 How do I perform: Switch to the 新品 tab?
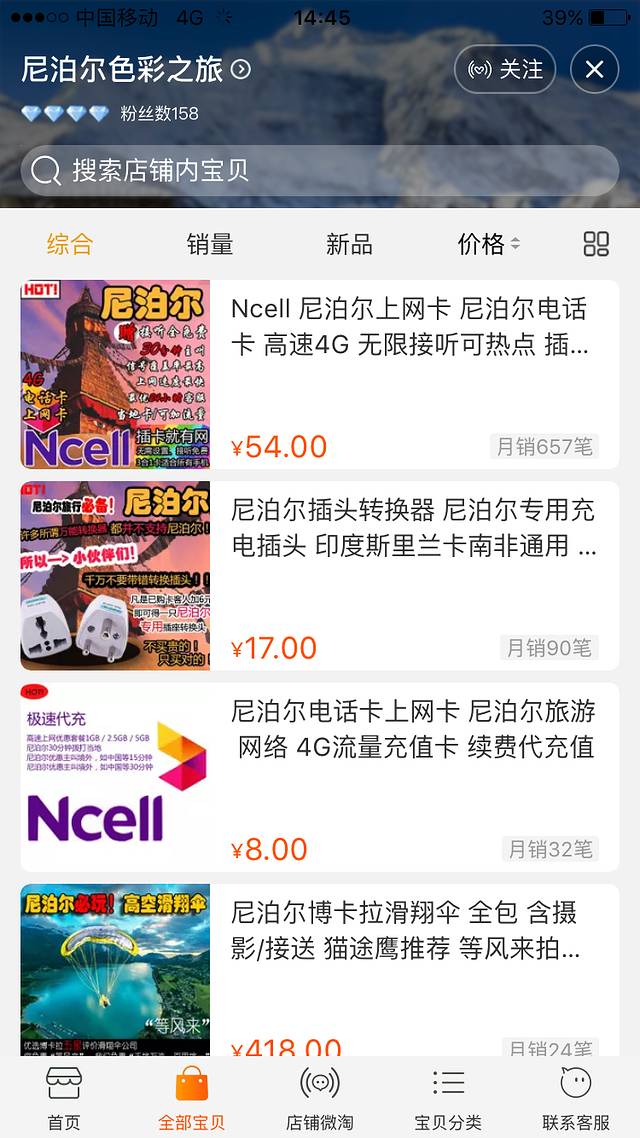tap(349, 243)
